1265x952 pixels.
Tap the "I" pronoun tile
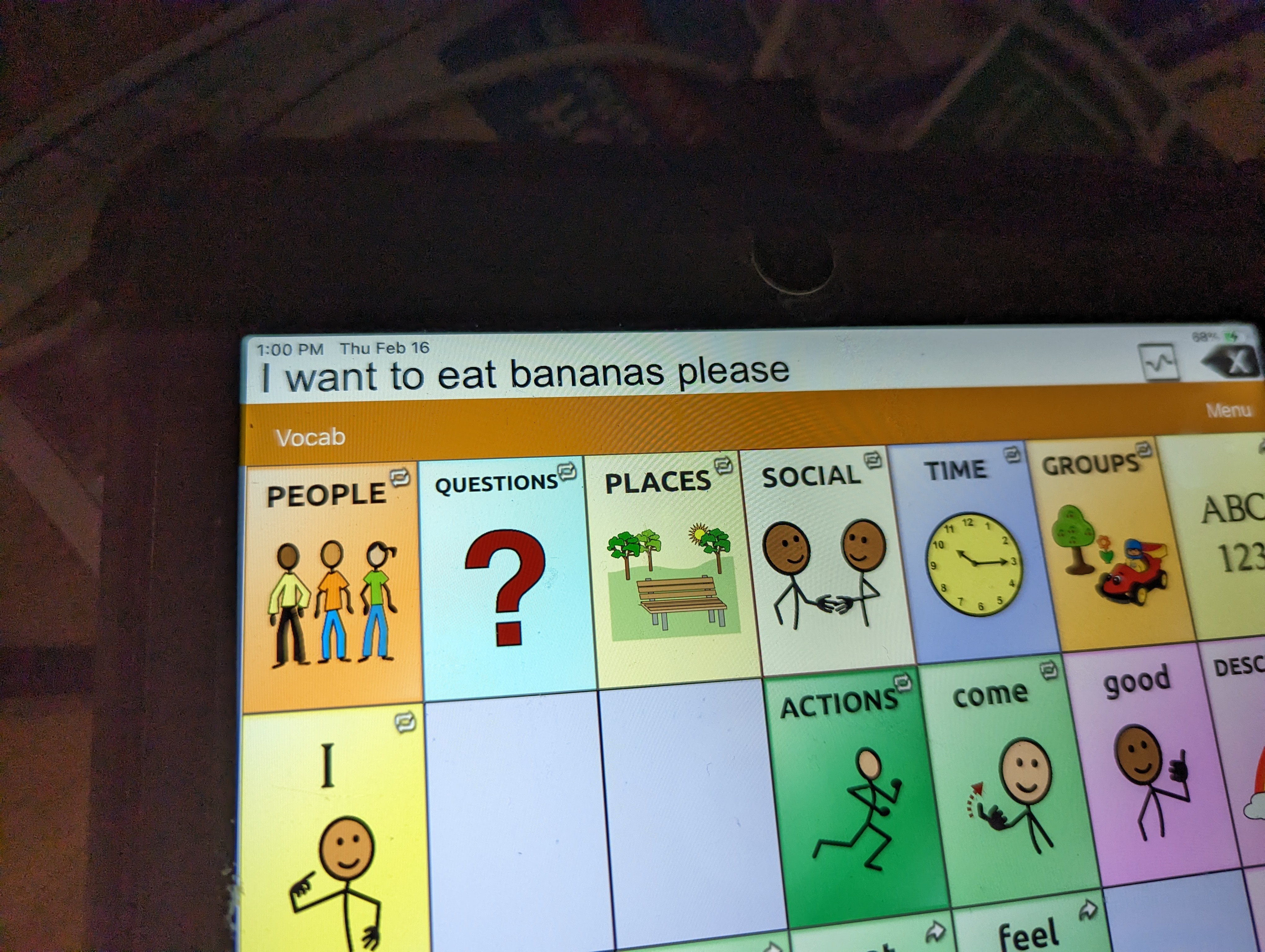click(x=335, y=829)
